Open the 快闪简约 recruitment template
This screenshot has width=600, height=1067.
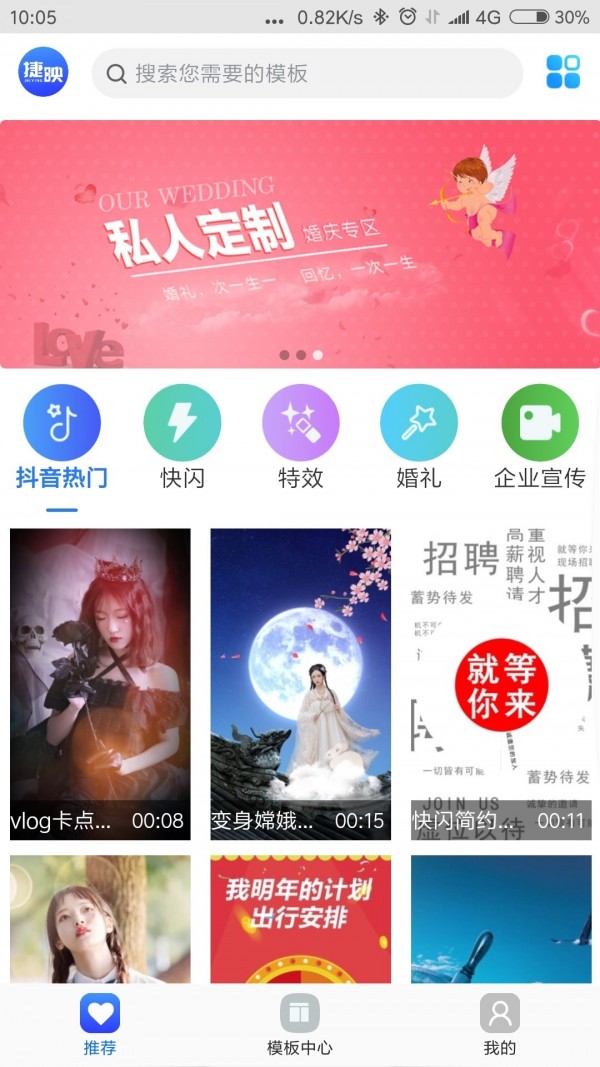500,683
